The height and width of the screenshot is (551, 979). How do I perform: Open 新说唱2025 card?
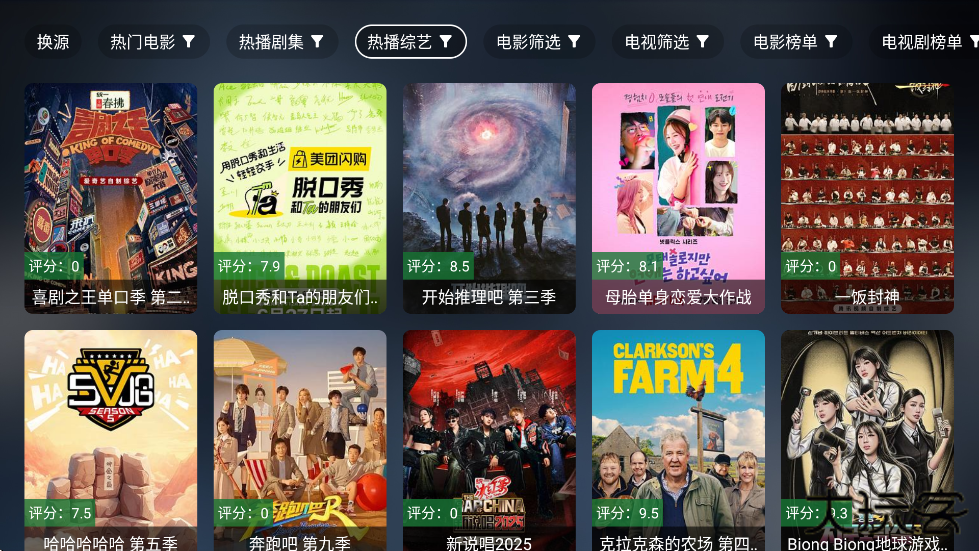[489, 440]
